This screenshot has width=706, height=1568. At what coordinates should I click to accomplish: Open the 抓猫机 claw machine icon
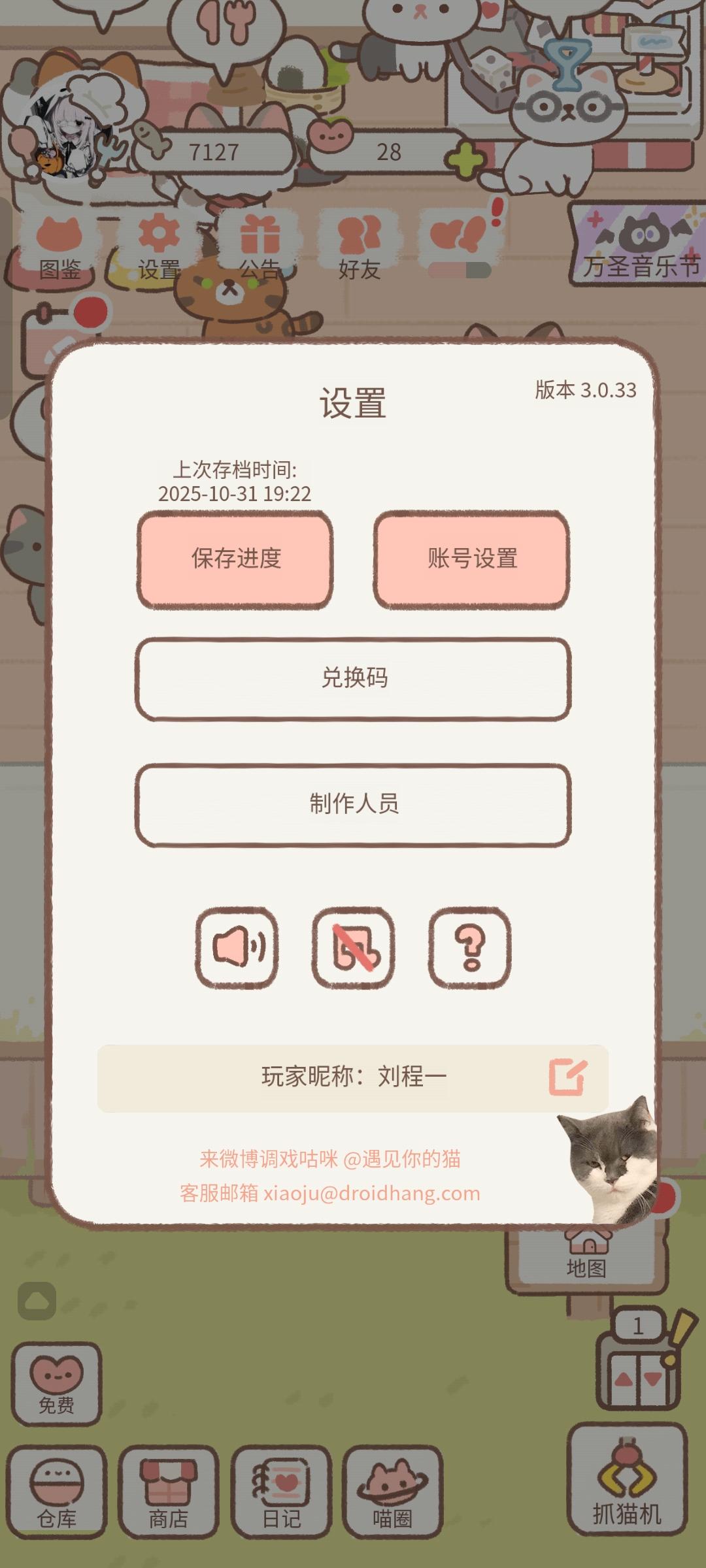628,1483
